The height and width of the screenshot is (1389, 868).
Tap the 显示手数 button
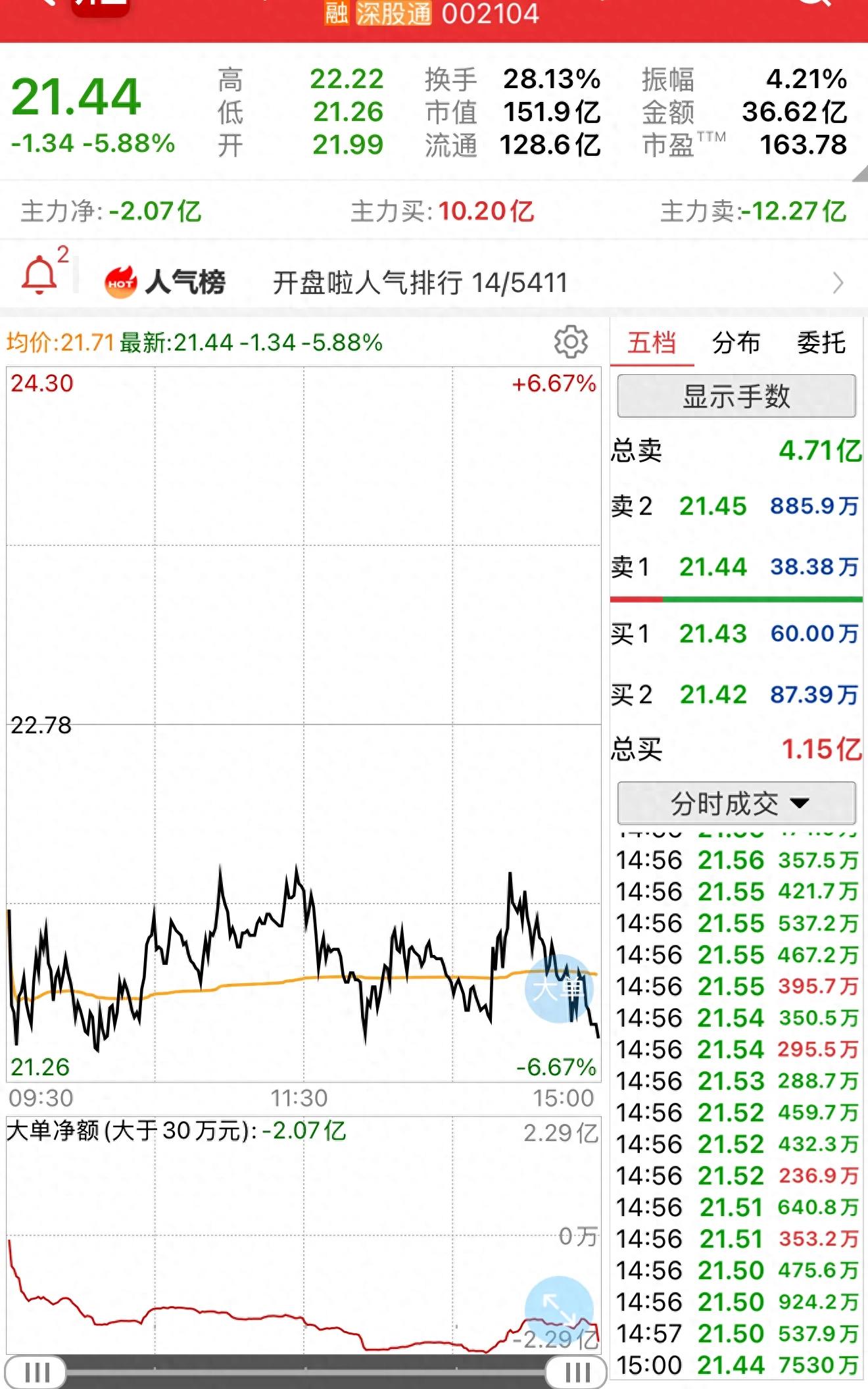736,396
